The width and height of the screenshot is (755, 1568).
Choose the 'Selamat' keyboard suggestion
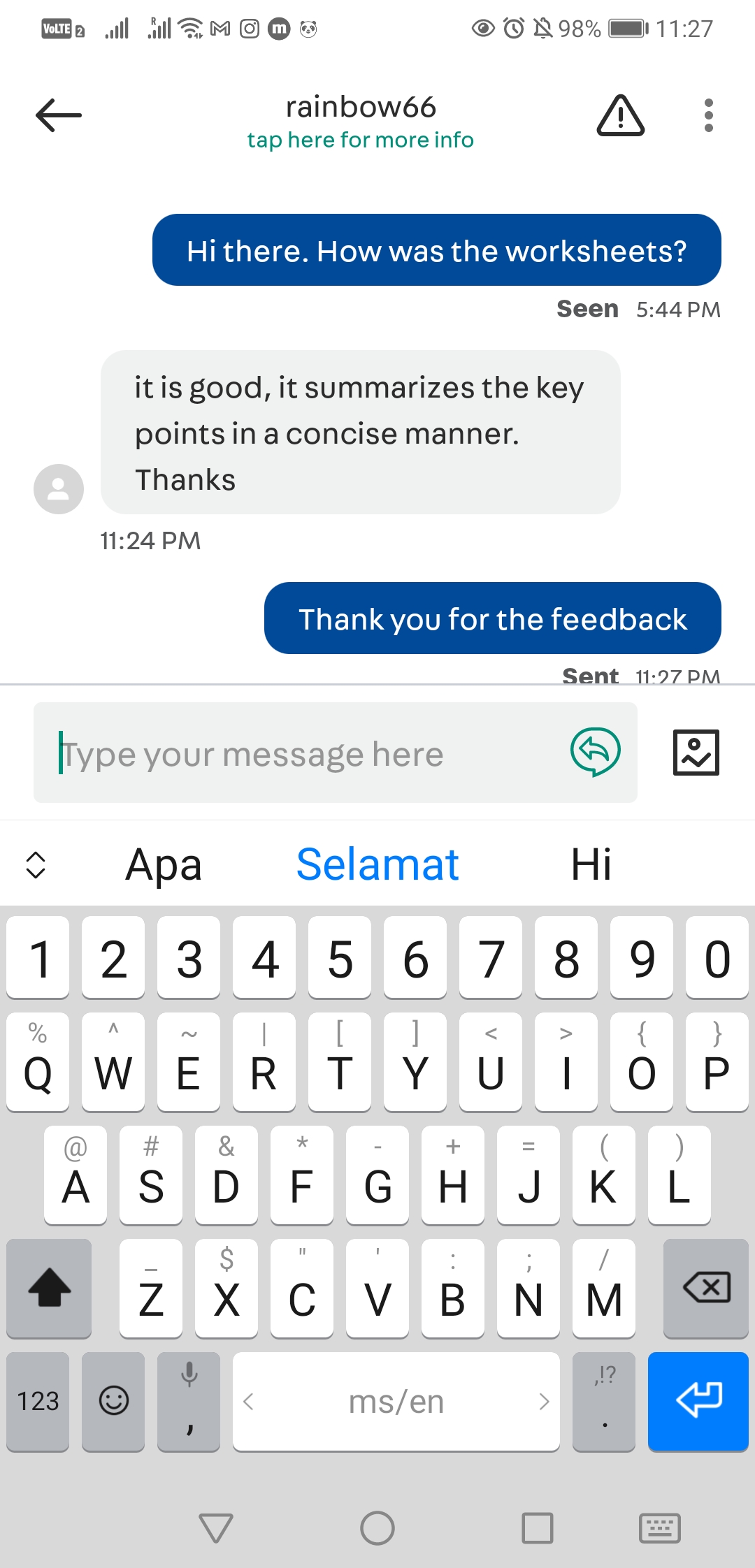coord(377,864)
